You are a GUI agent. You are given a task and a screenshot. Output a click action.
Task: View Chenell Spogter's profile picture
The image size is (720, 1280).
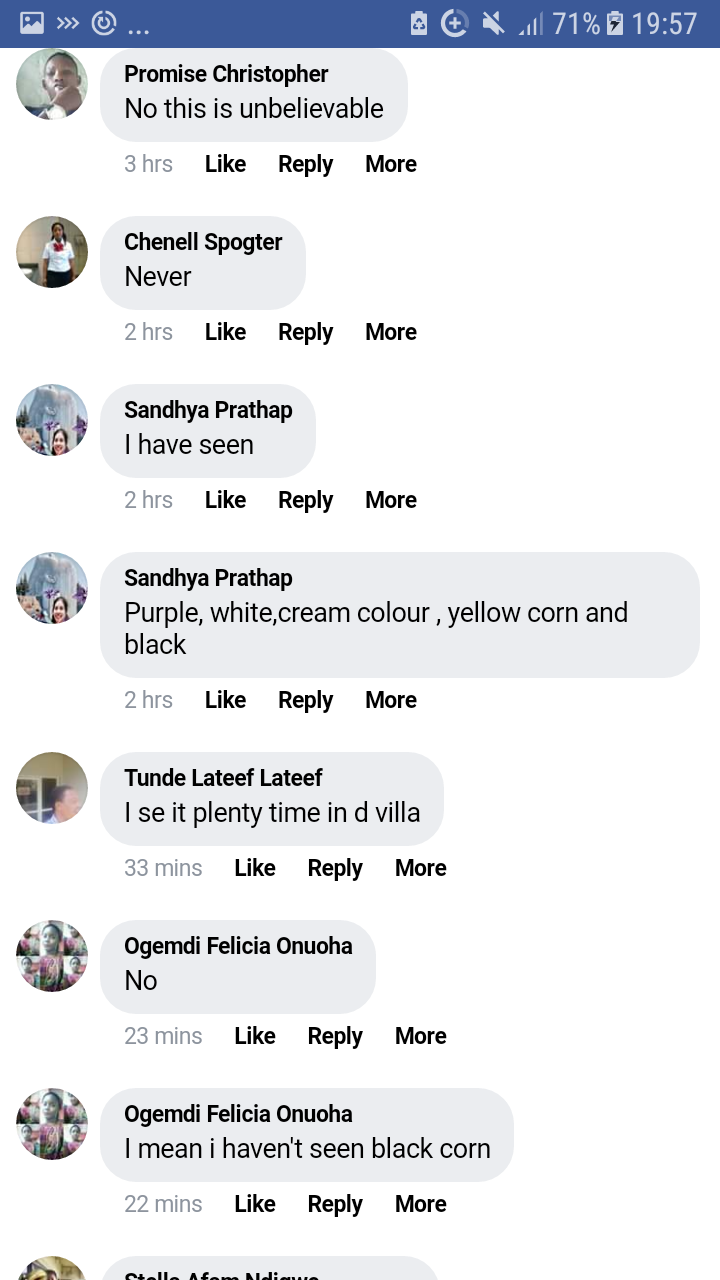pyautogui.click(x=52, y=252)
